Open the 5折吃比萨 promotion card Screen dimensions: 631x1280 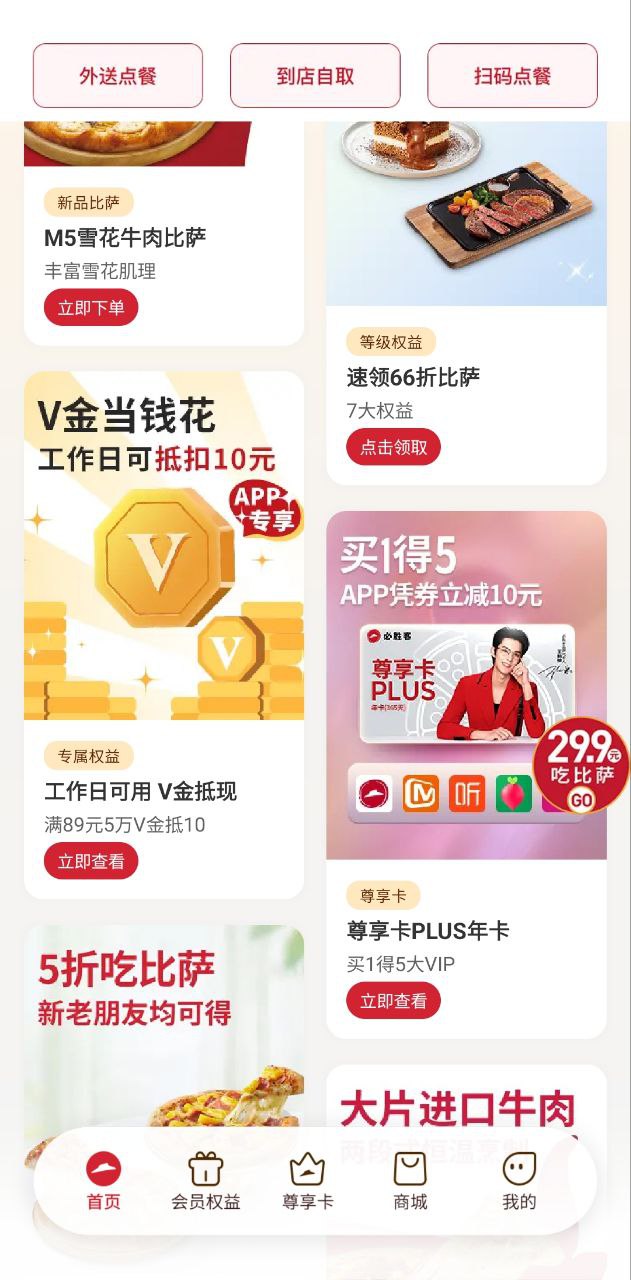163,1020
